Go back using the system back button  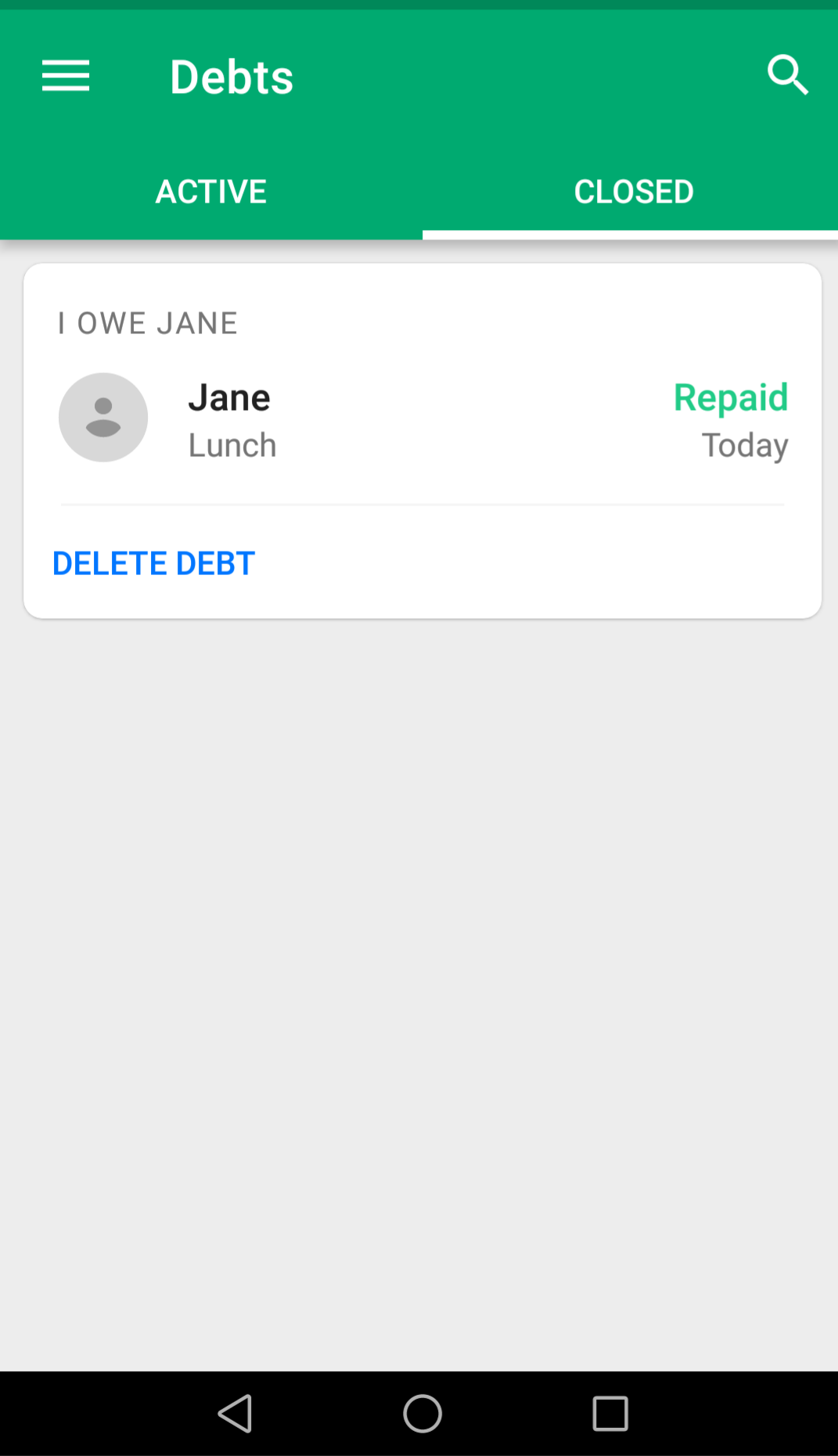tap(235, 1414)
